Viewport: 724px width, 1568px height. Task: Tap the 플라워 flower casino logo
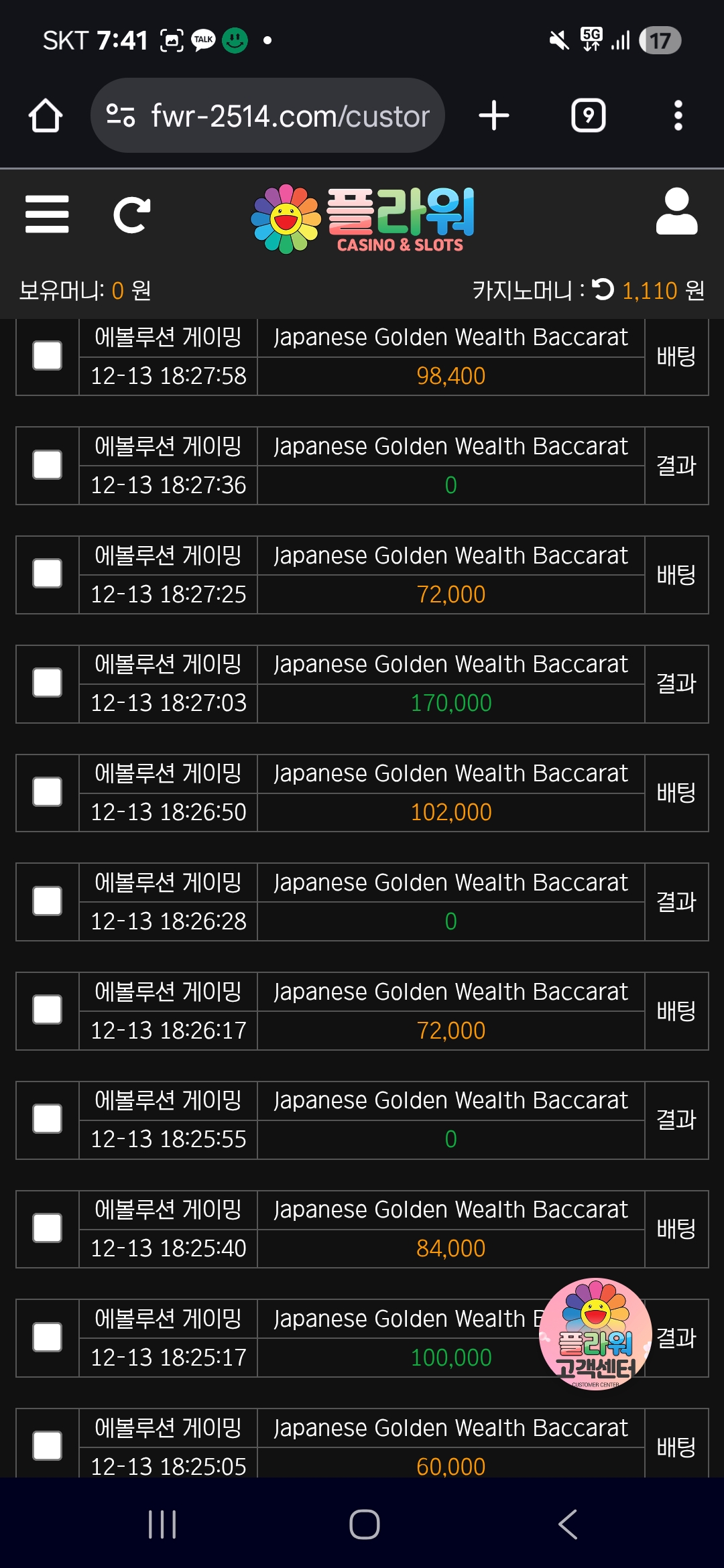362,218
